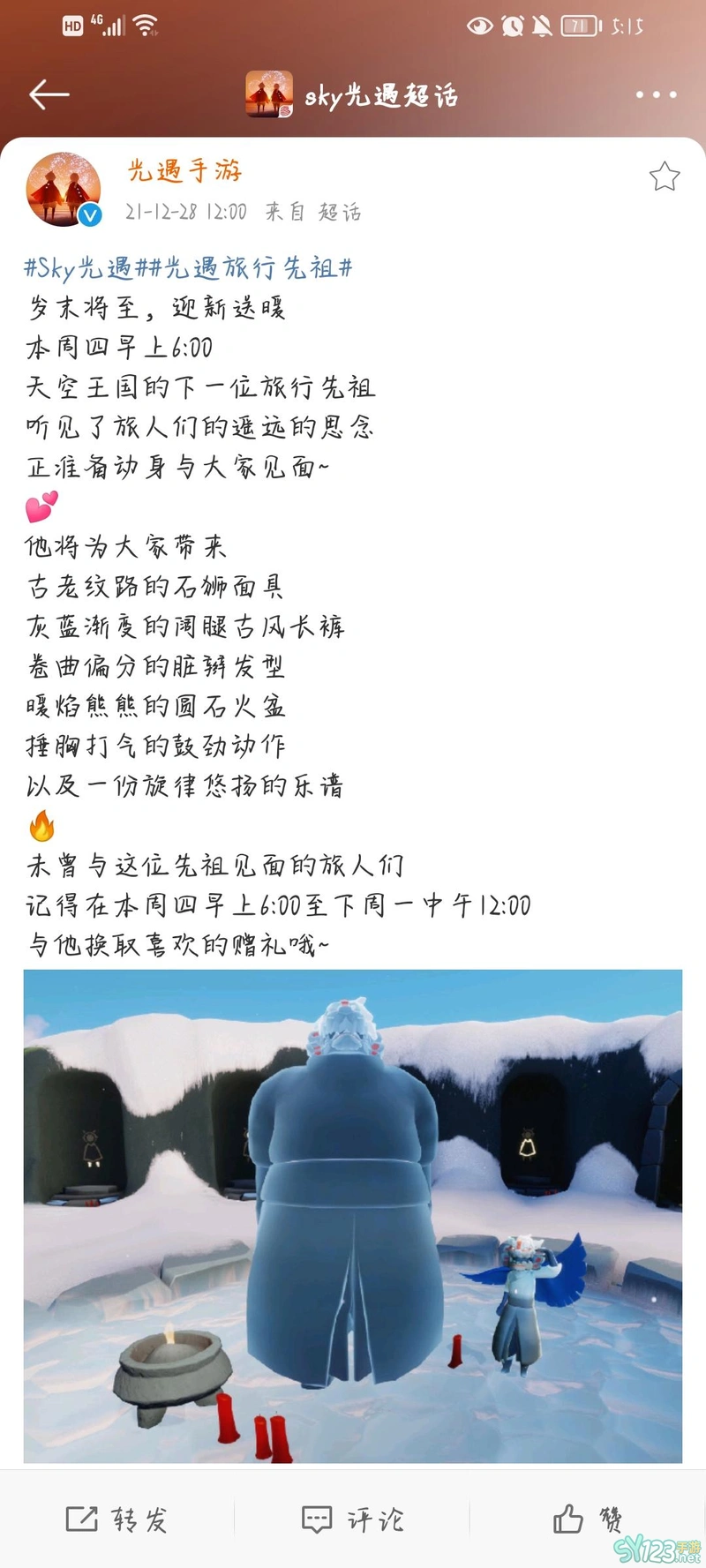
Task: Open comments with the 评论 button
Action: [x=353, y=1519]
